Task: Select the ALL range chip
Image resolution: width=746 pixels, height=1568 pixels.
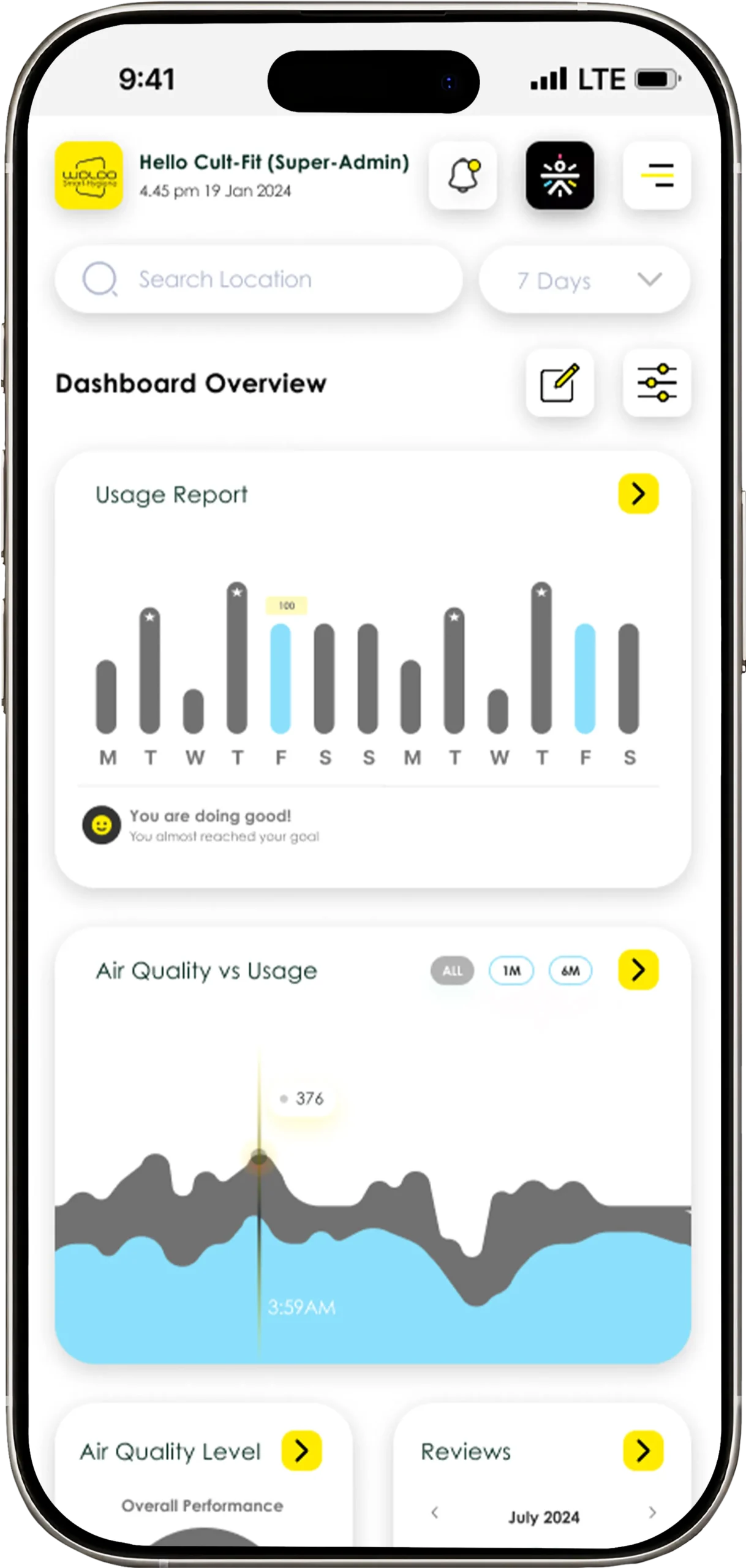Action: pyautogui.click(x=452, y=971)
